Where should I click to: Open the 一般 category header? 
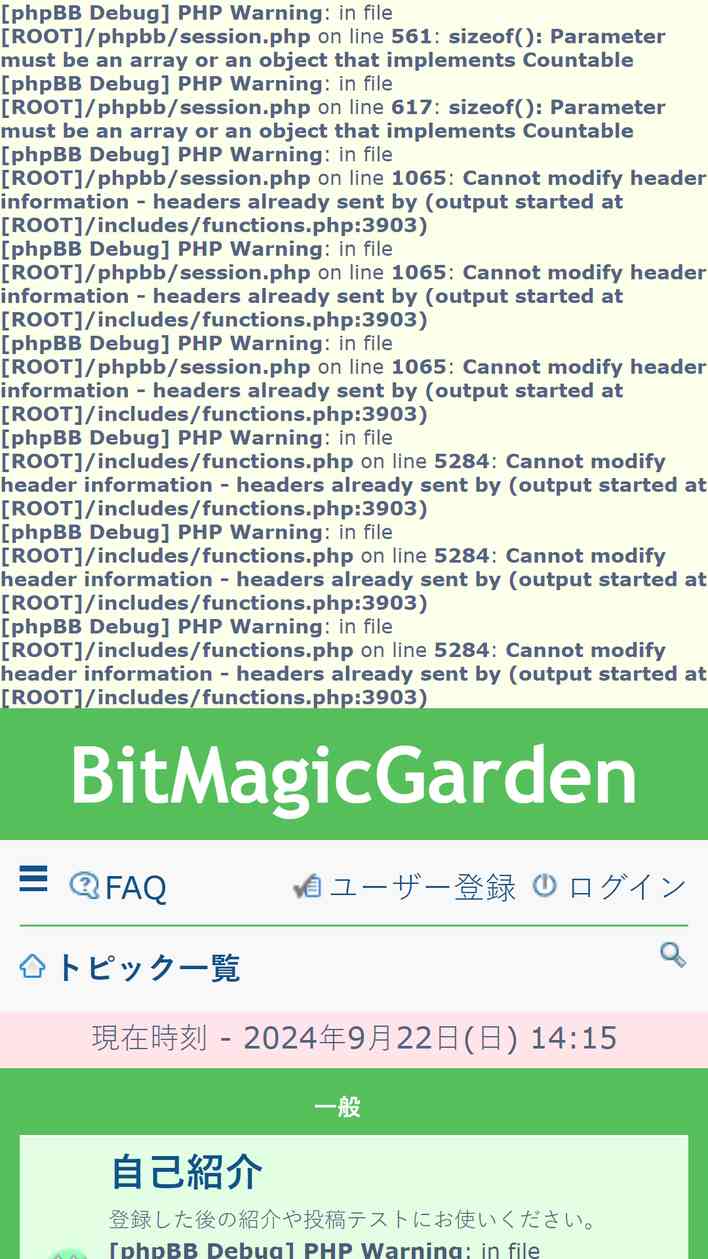coord(337,1107)
